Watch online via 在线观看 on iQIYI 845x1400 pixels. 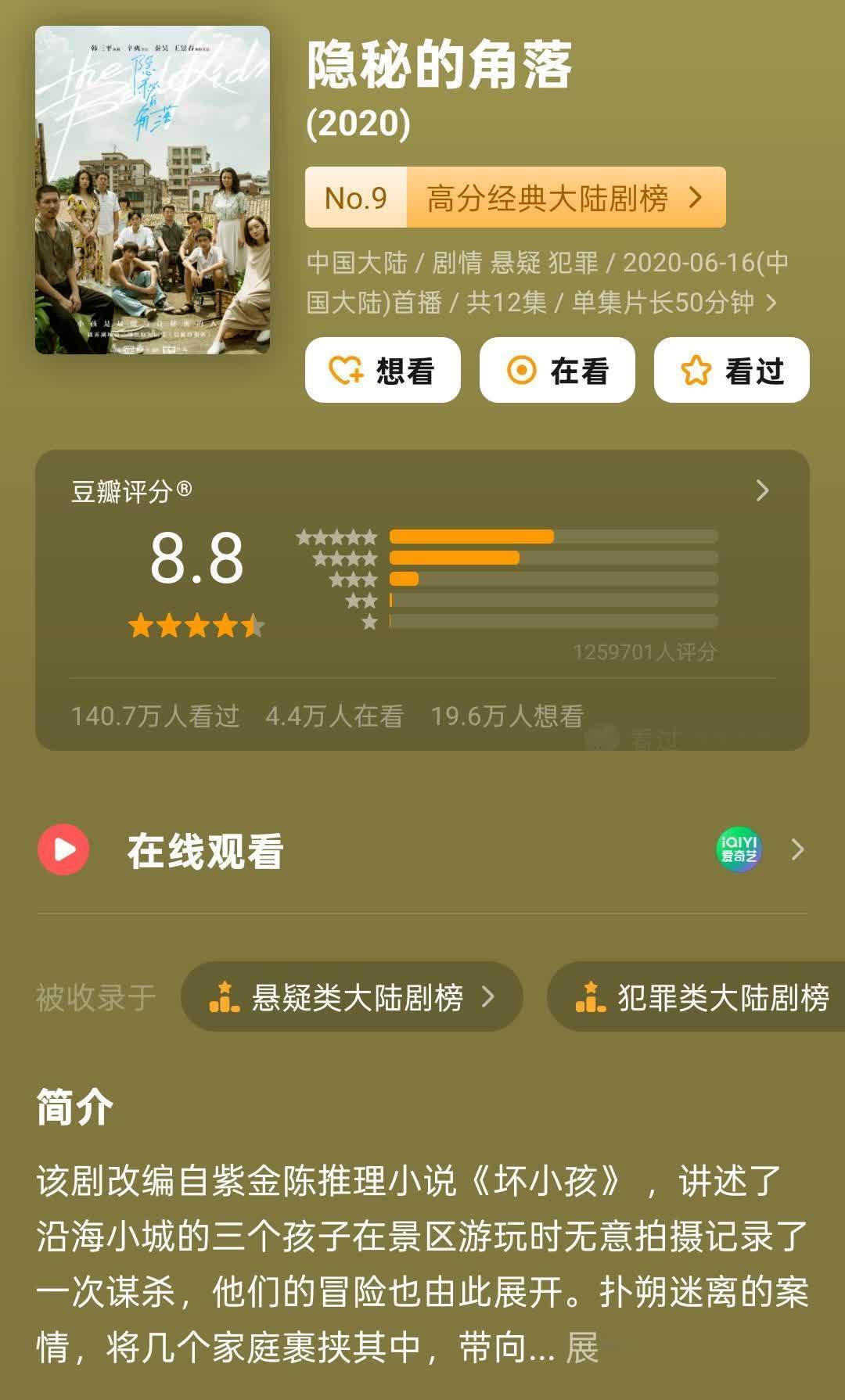point(422,850)
